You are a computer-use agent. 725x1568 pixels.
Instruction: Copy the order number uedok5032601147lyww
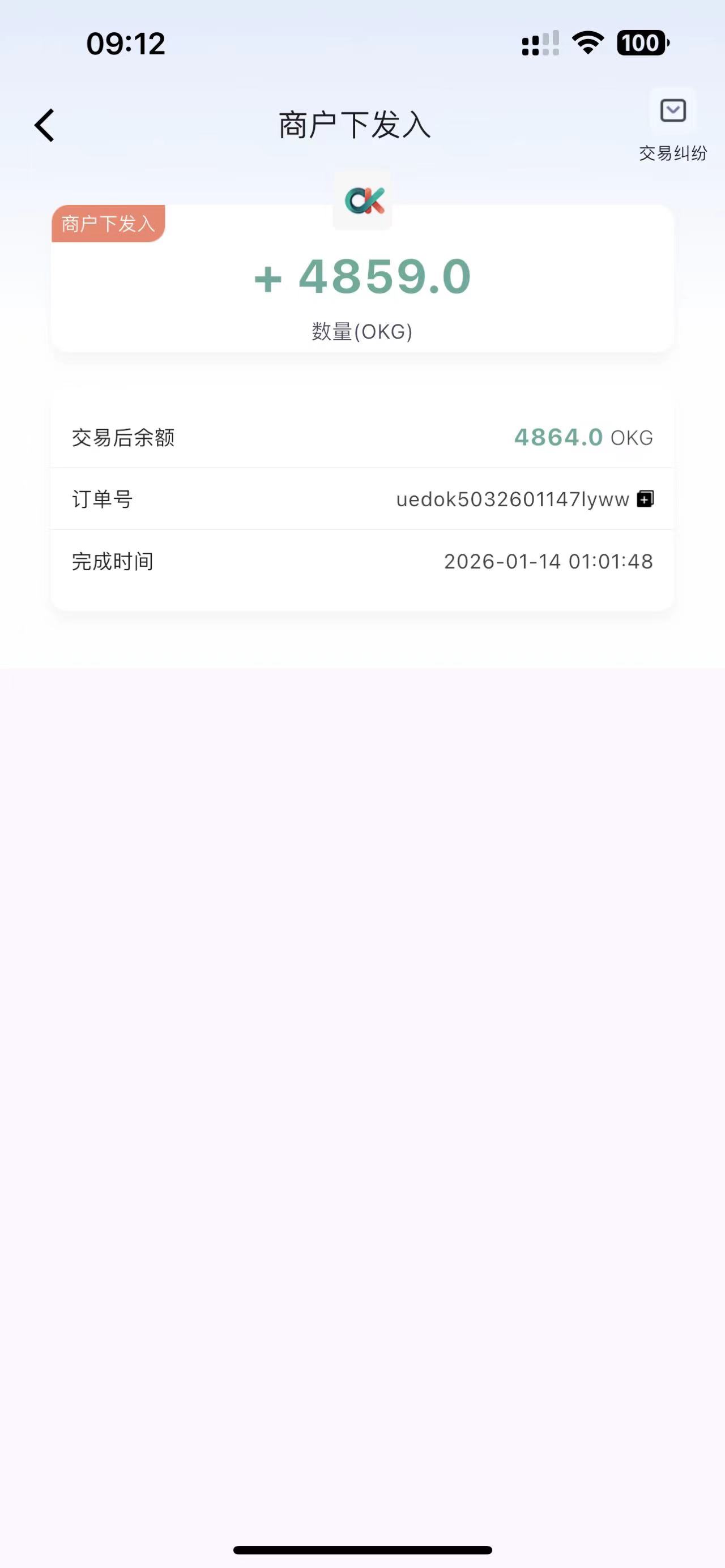(x=645, y=499)
